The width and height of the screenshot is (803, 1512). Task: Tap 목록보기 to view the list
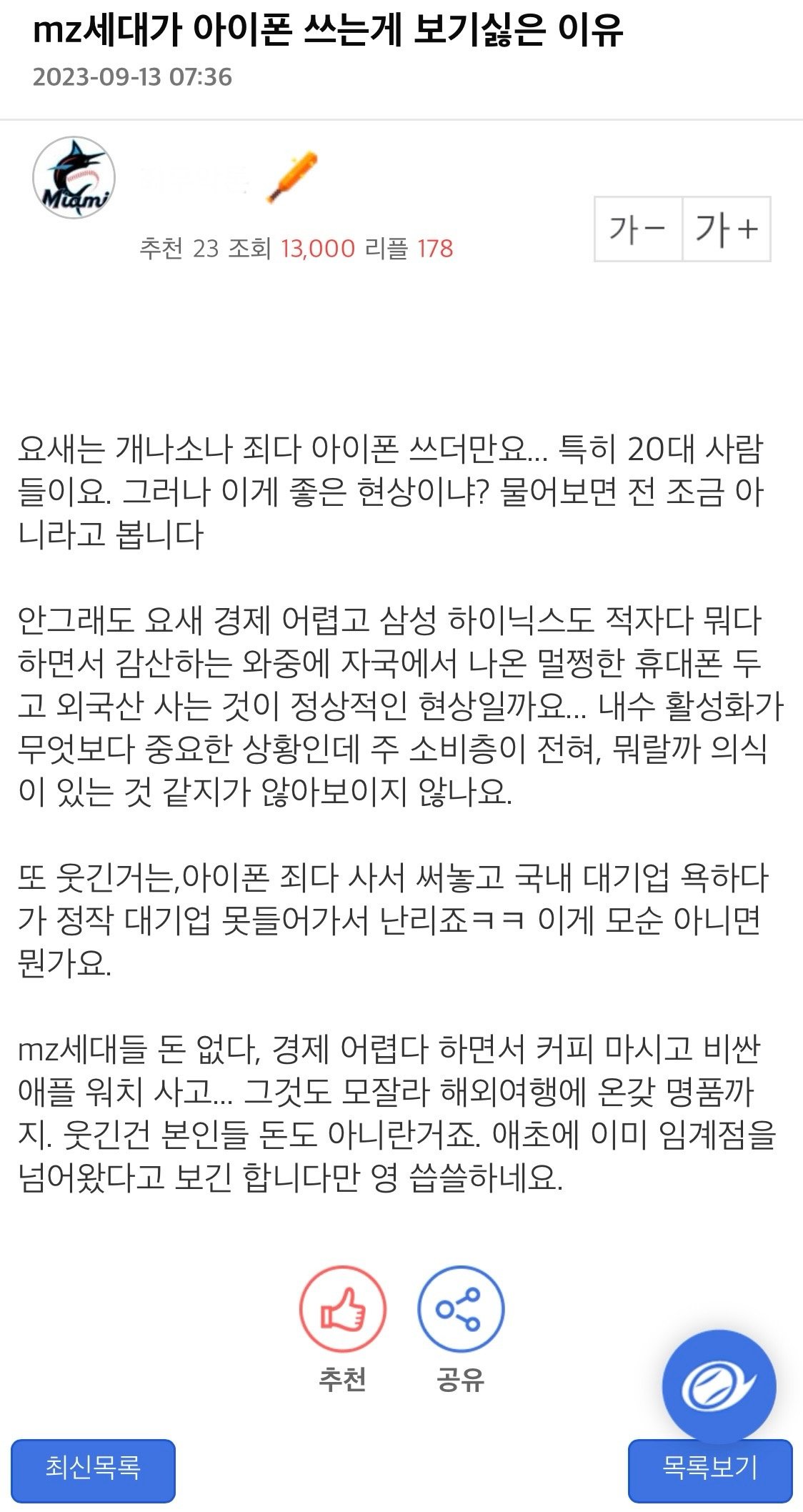click(709, 1470)
